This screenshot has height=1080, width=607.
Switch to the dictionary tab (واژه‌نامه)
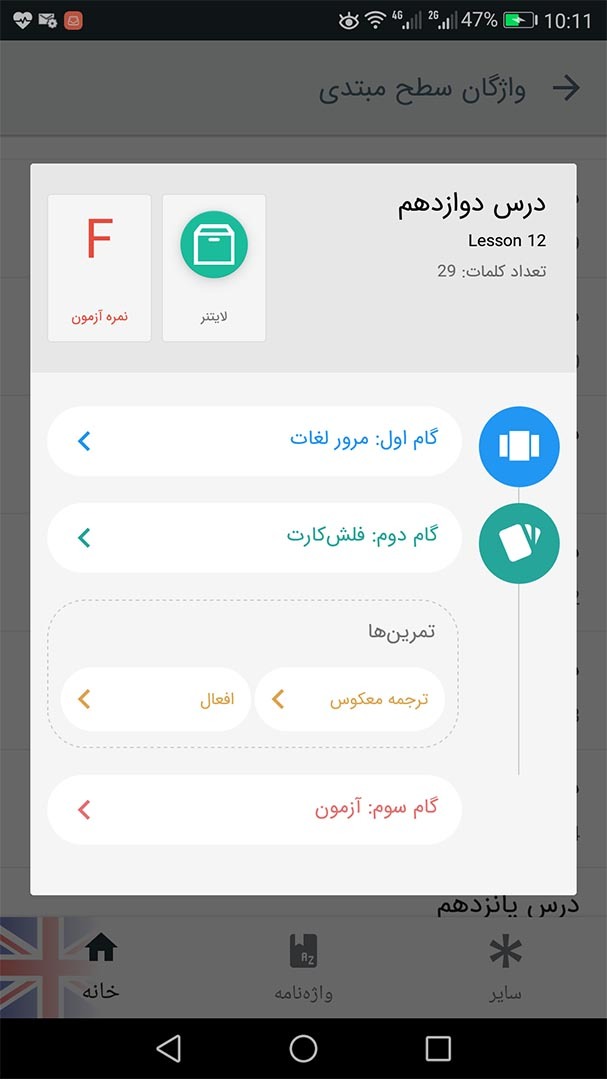[303, 967]
